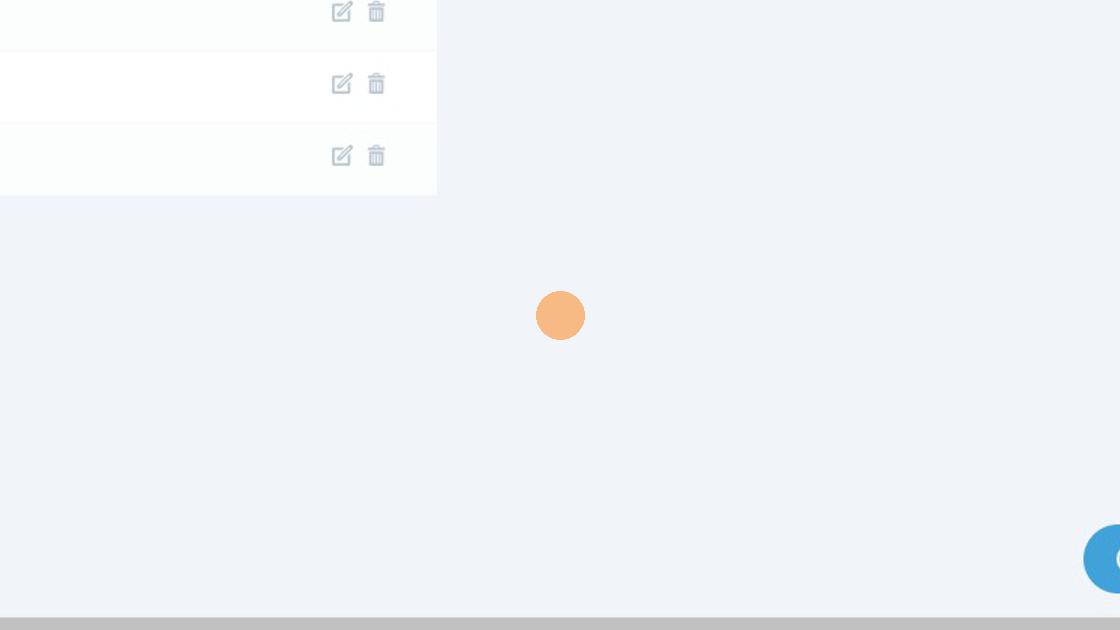Screen dimensions: 1120x630
Task: Edit the last row's entry
Action: tap(342, 156)
